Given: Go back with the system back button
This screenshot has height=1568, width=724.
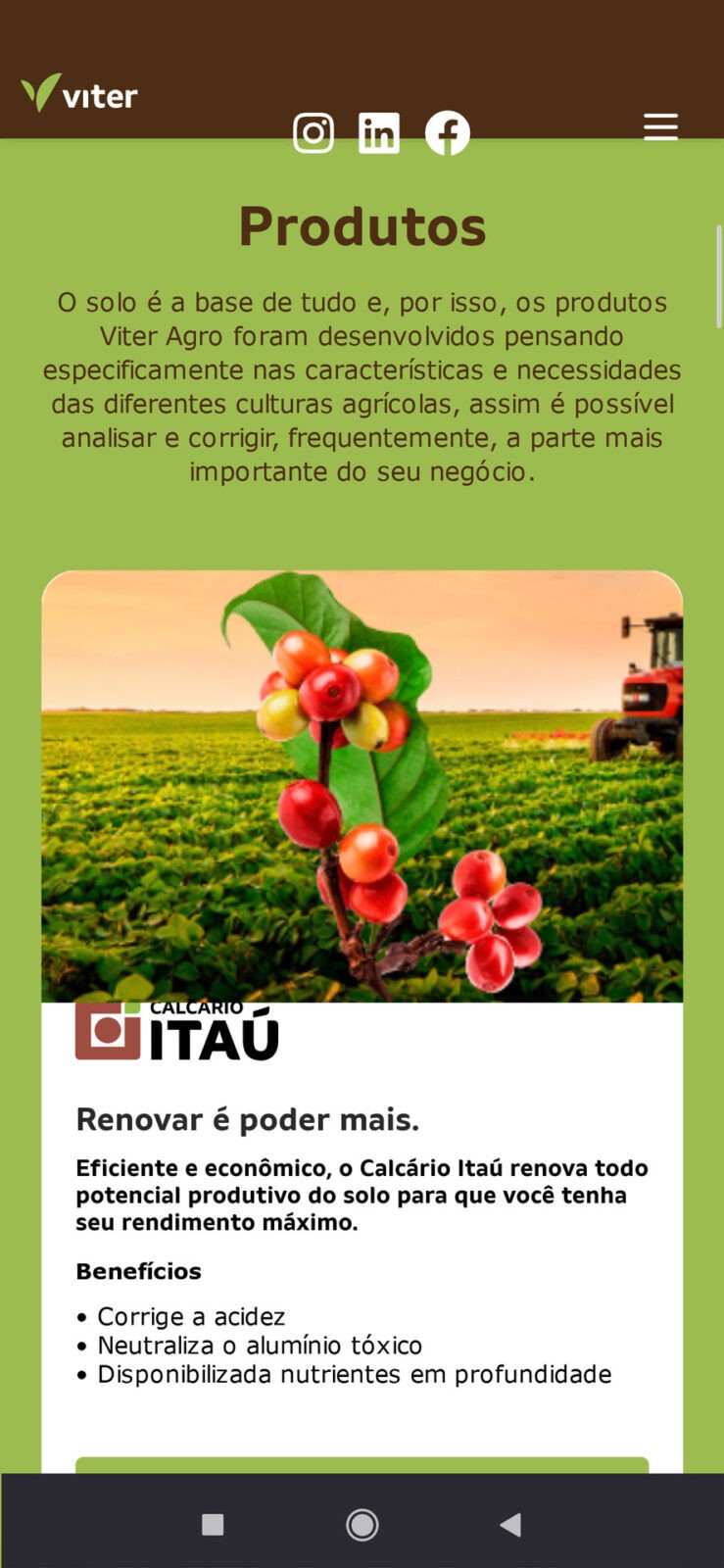Looking at the screenshot, I should [510, 1525].
